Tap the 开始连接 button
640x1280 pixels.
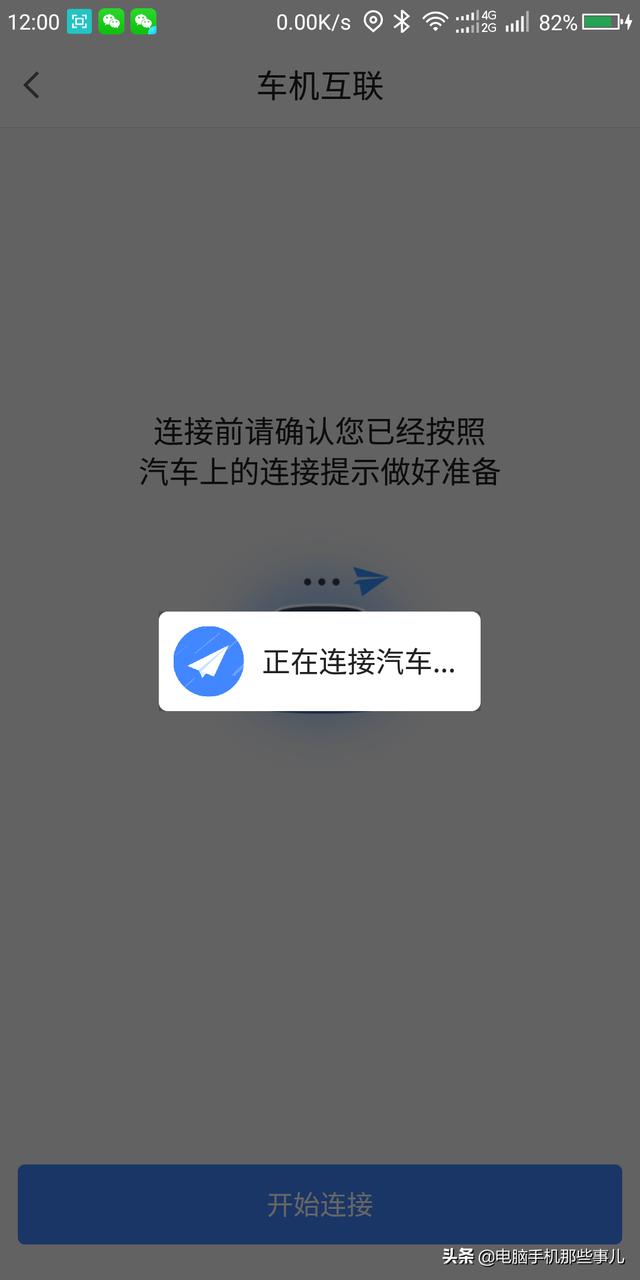320,1204
